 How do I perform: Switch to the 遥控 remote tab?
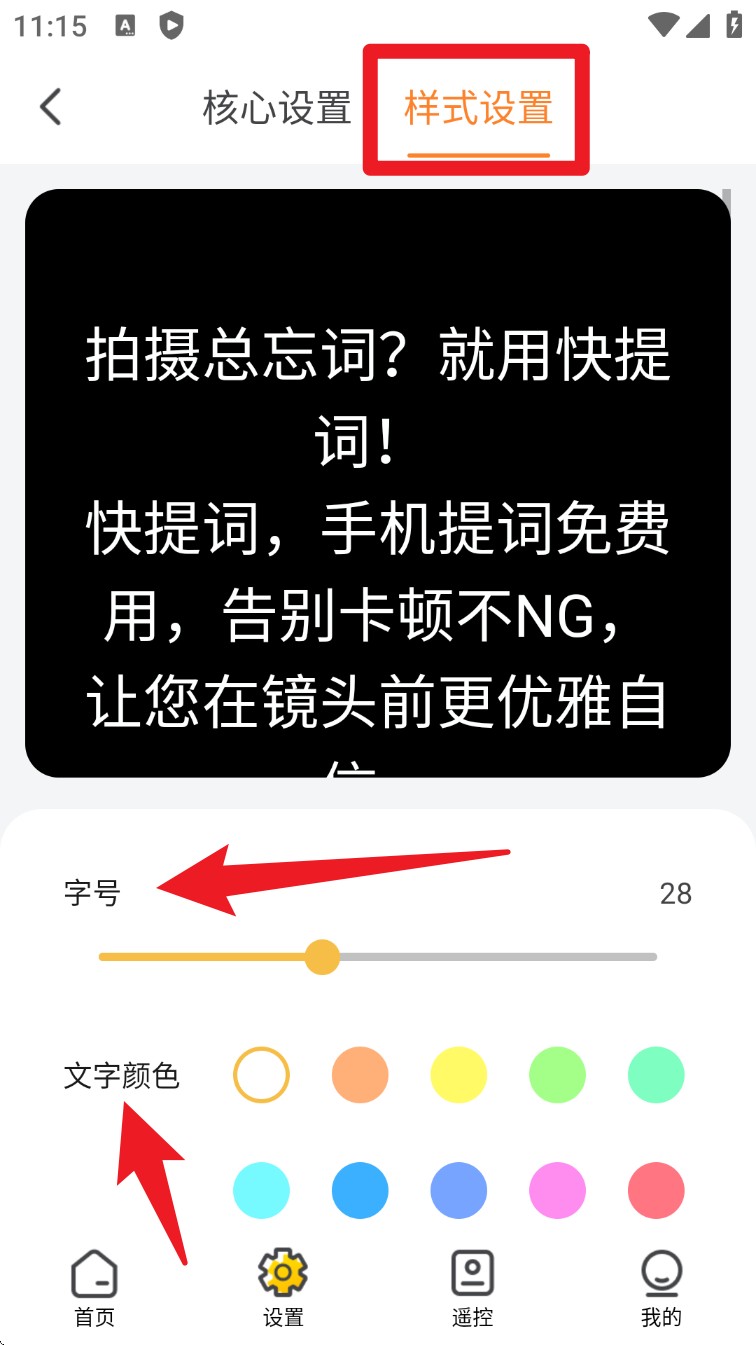472,1288
